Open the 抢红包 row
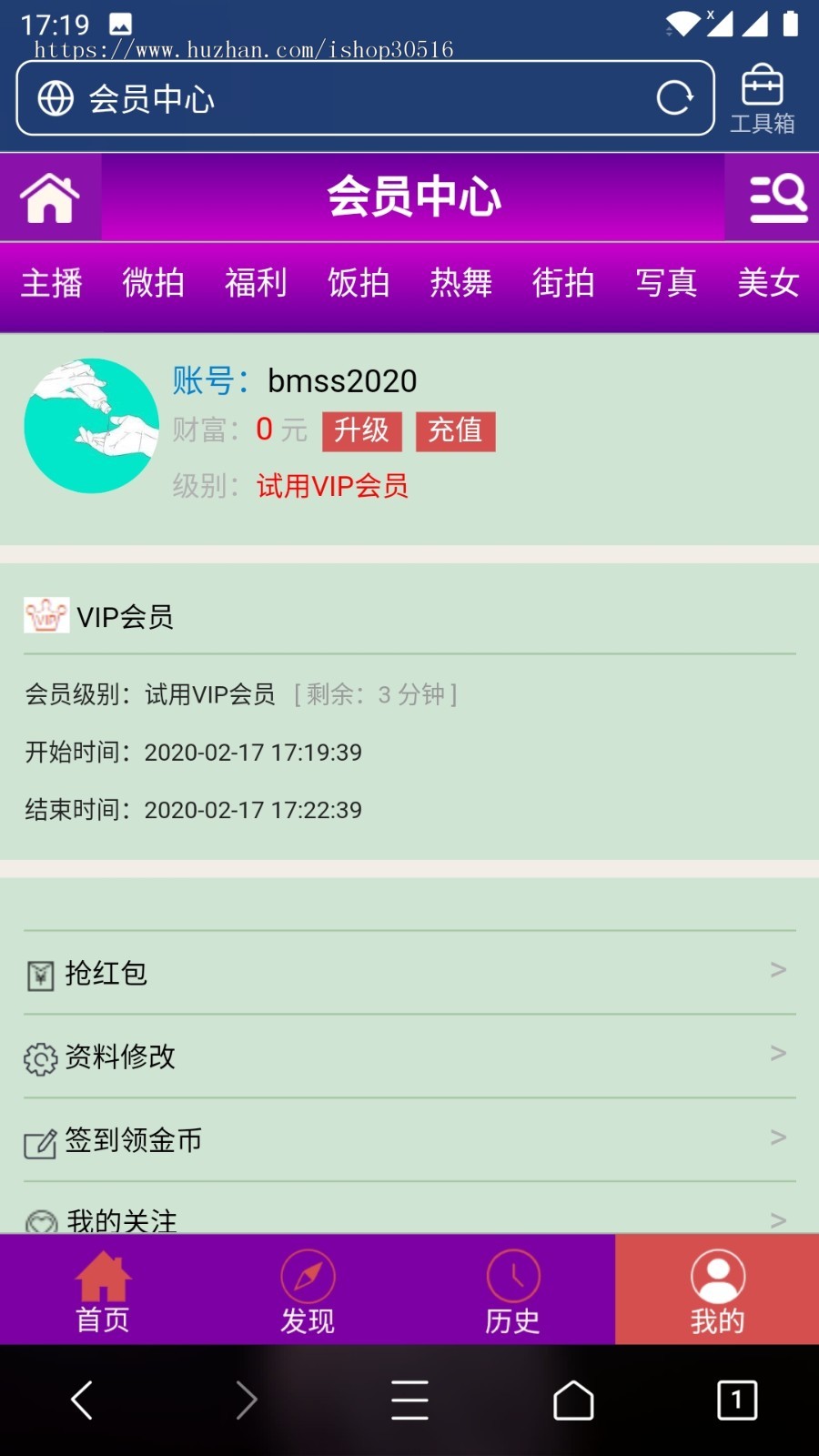Screen dimensions: 819x1456 pyautogui.click(x=409, y=973)
